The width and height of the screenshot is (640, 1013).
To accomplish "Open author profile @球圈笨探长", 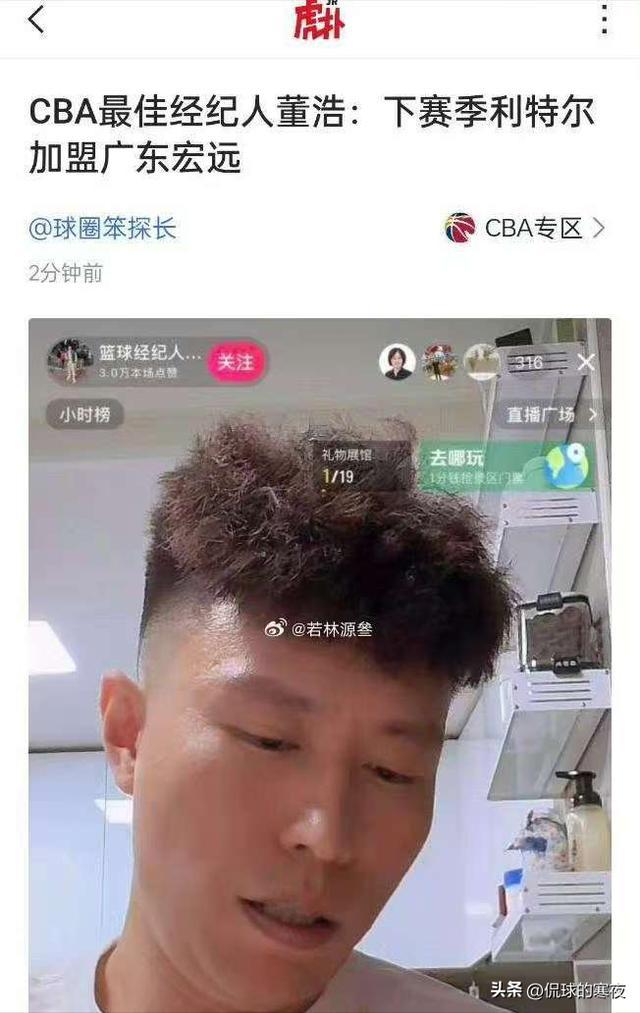I will (102, 228).
